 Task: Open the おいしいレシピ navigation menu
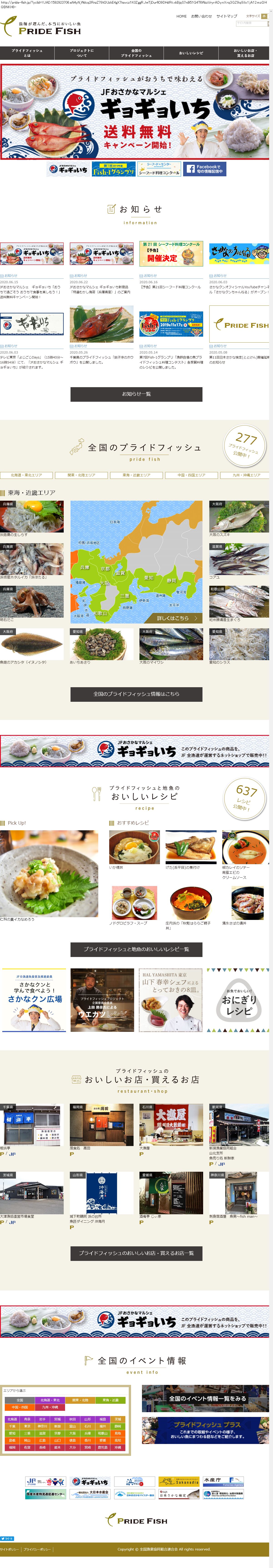(191, 53)
